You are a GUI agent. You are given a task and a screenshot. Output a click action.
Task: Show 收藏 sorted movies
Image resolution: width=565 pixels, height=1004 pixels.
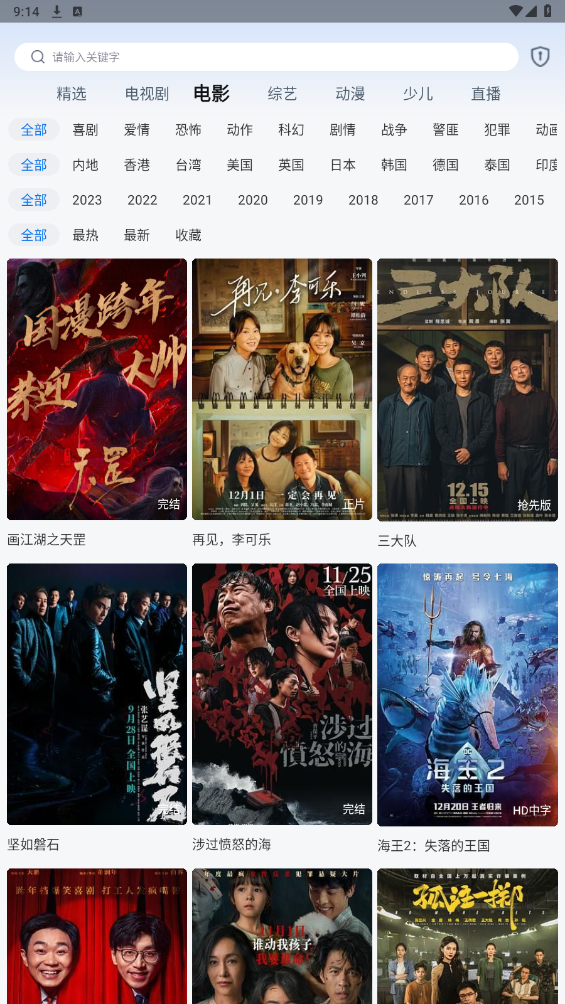[188, 235]
